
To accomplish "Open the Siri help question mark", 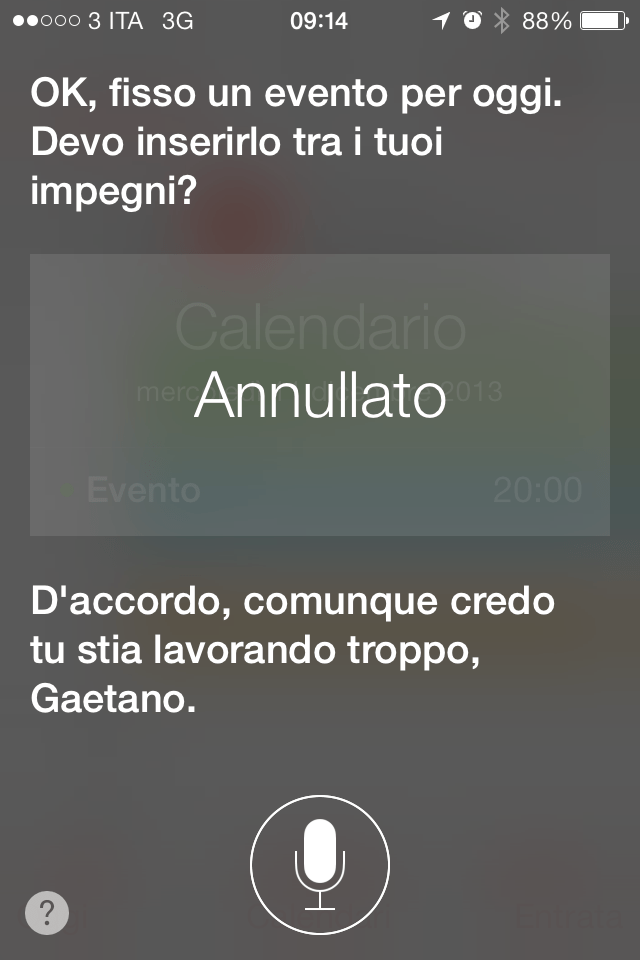I will click(47, 913).
